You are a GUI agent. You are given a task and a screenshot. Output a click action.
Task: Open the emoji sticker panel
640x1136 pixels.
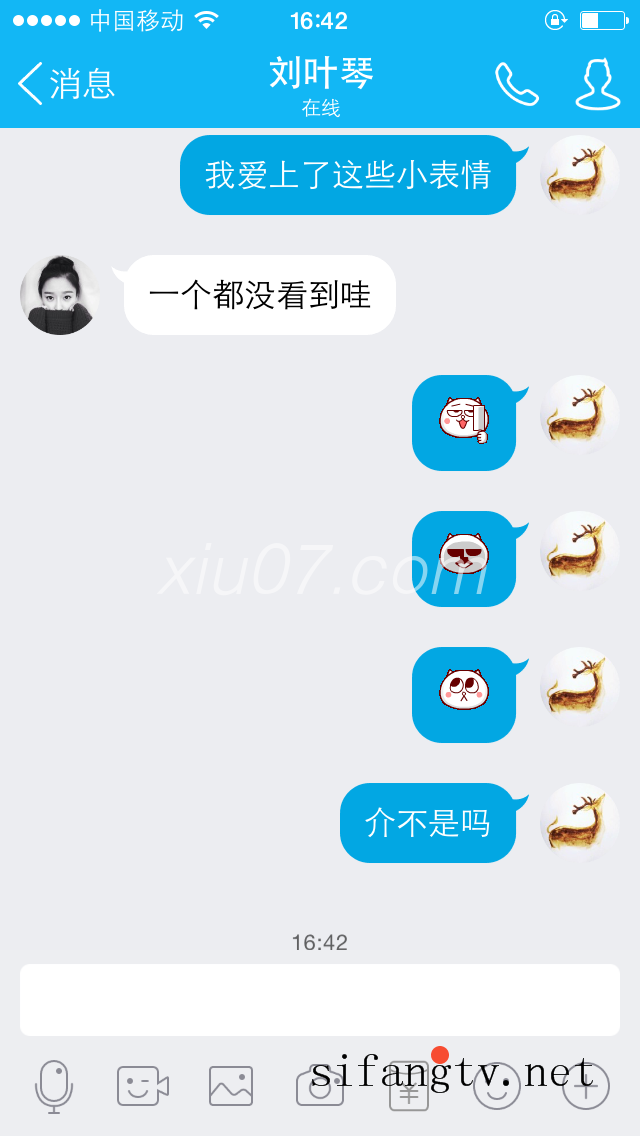click(497, 1086)
